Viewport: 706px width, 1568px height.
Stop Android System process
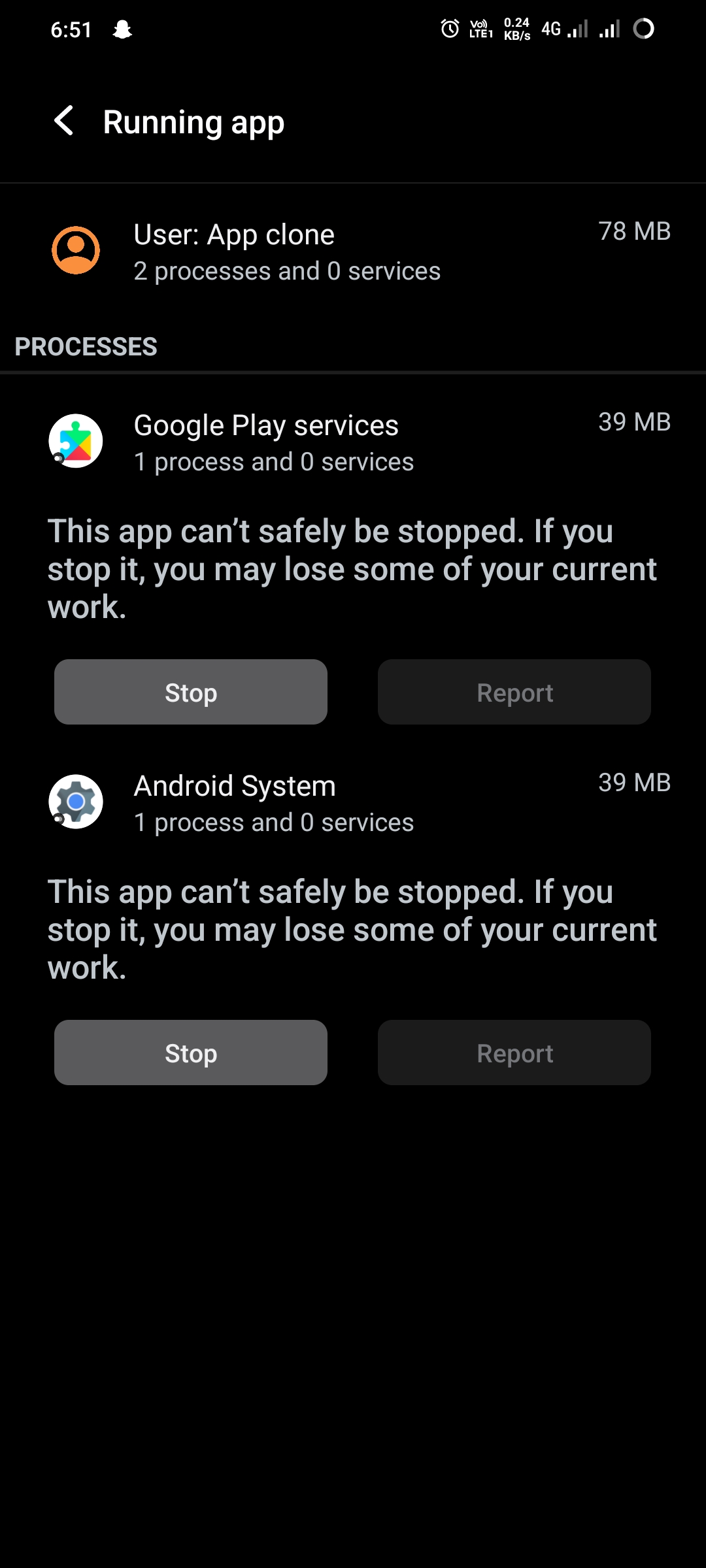190,1053
